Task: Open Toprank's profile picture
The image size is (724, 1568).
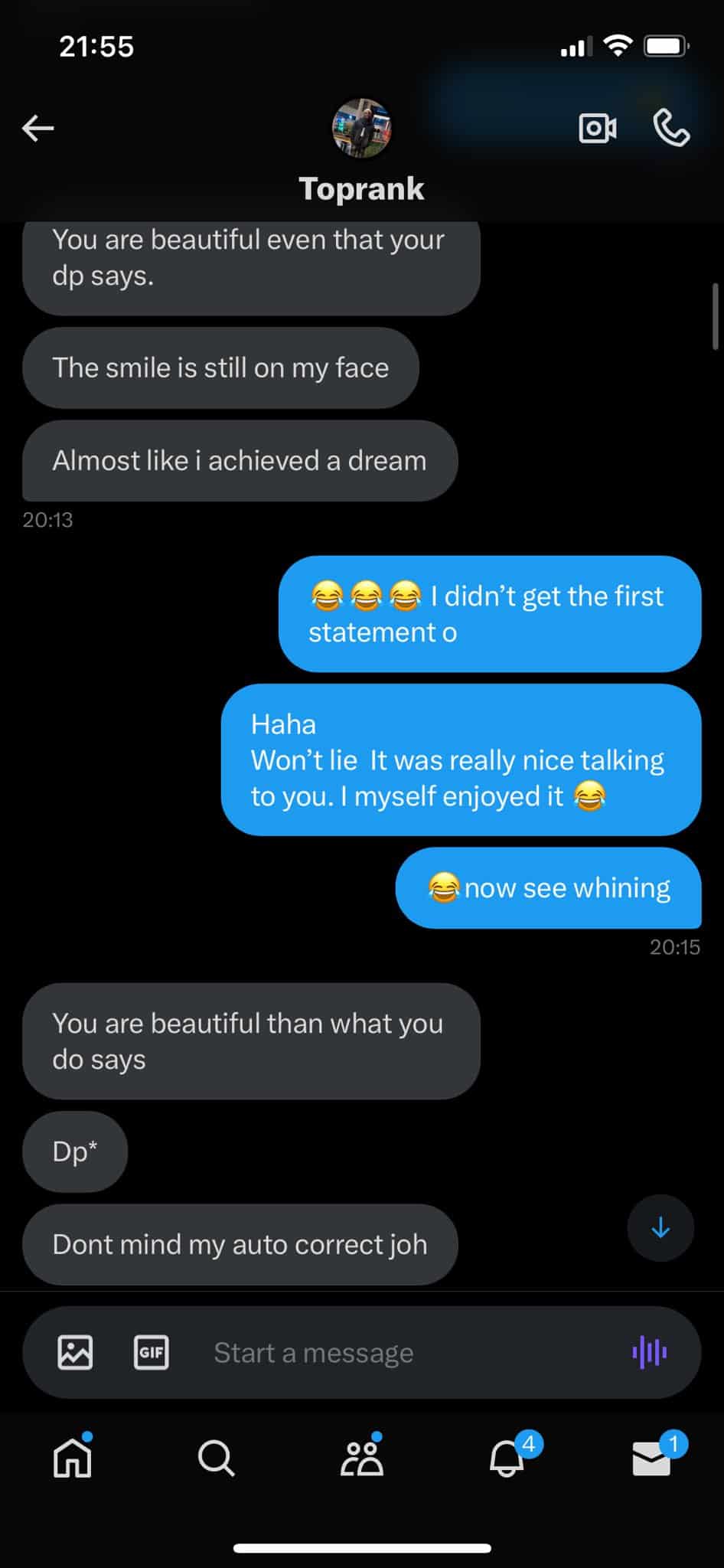Action: point(361,129)
